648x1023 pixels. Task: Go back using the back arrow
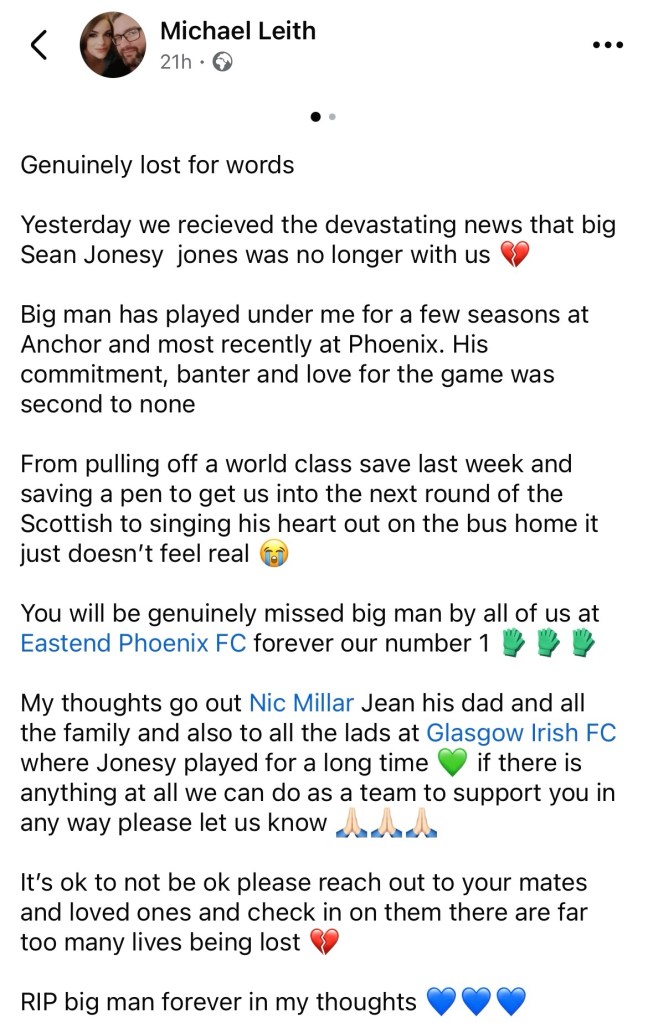pos(39,45)
